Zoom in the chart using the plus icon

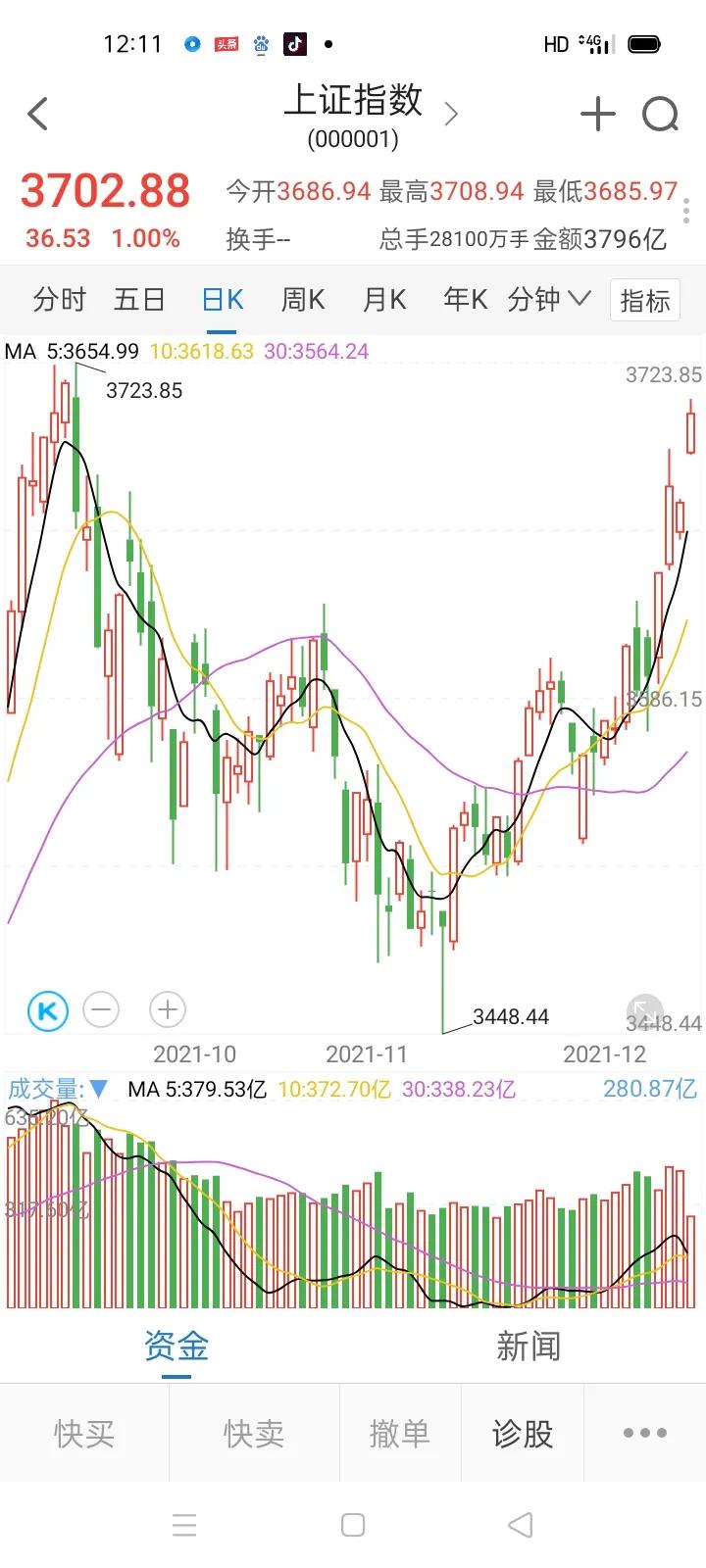(167, 1009)
